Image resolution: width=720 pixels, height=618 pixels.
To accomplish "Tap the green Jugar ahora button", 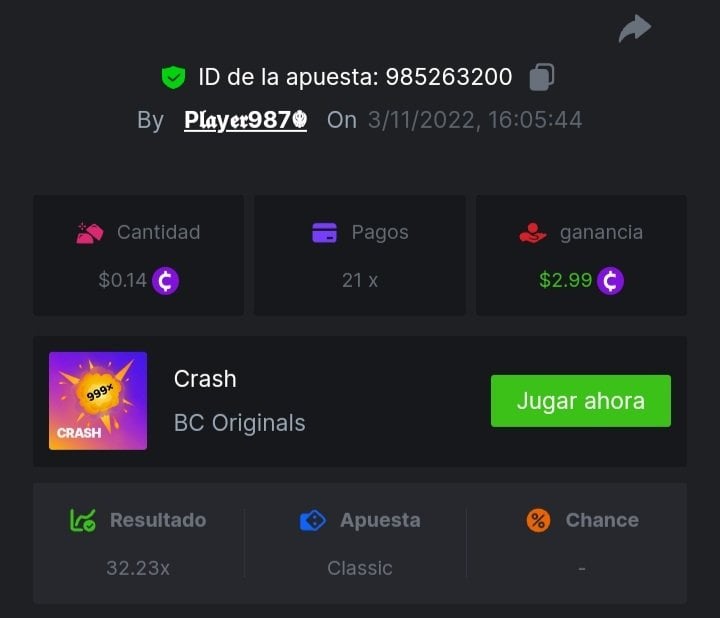I will (580, 401).
